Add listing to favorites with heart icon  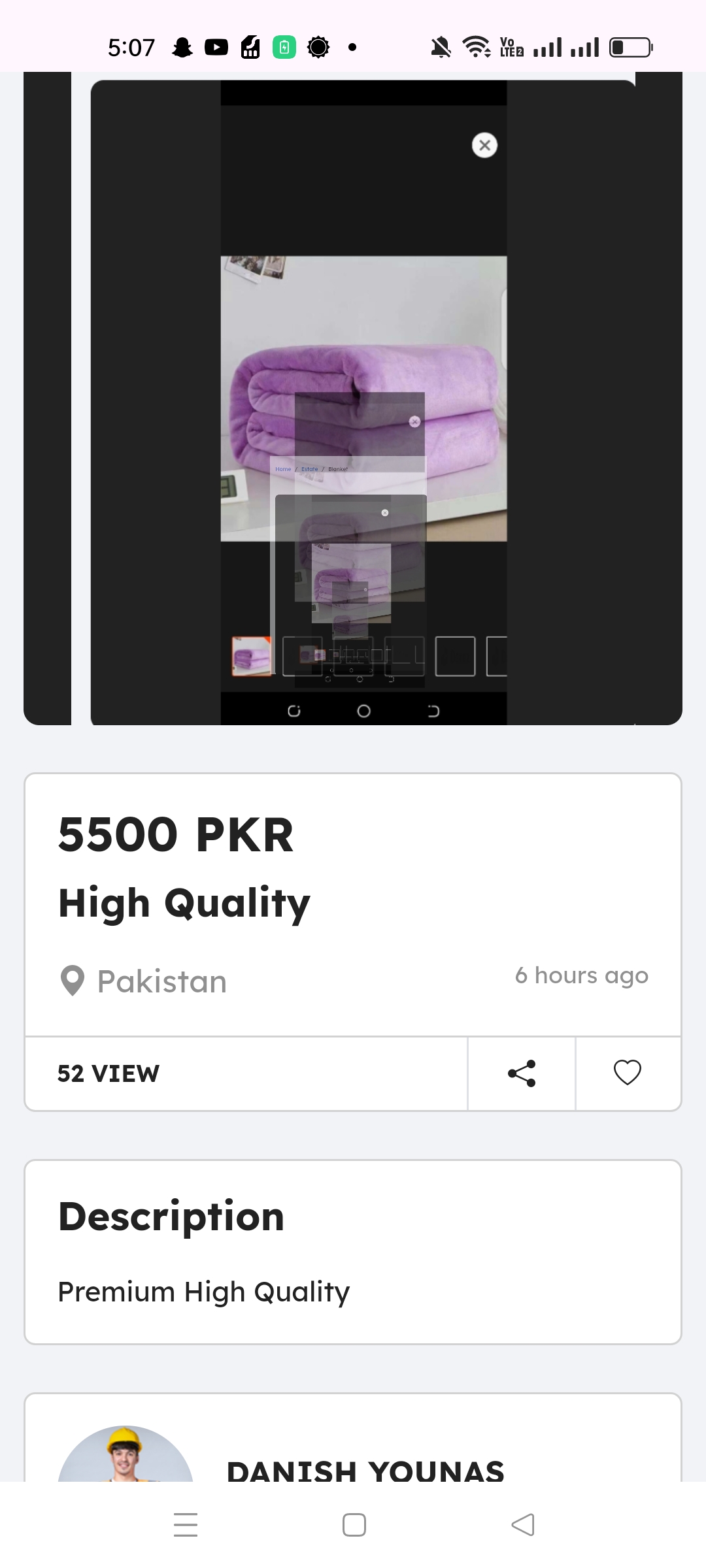[628, 1073]
